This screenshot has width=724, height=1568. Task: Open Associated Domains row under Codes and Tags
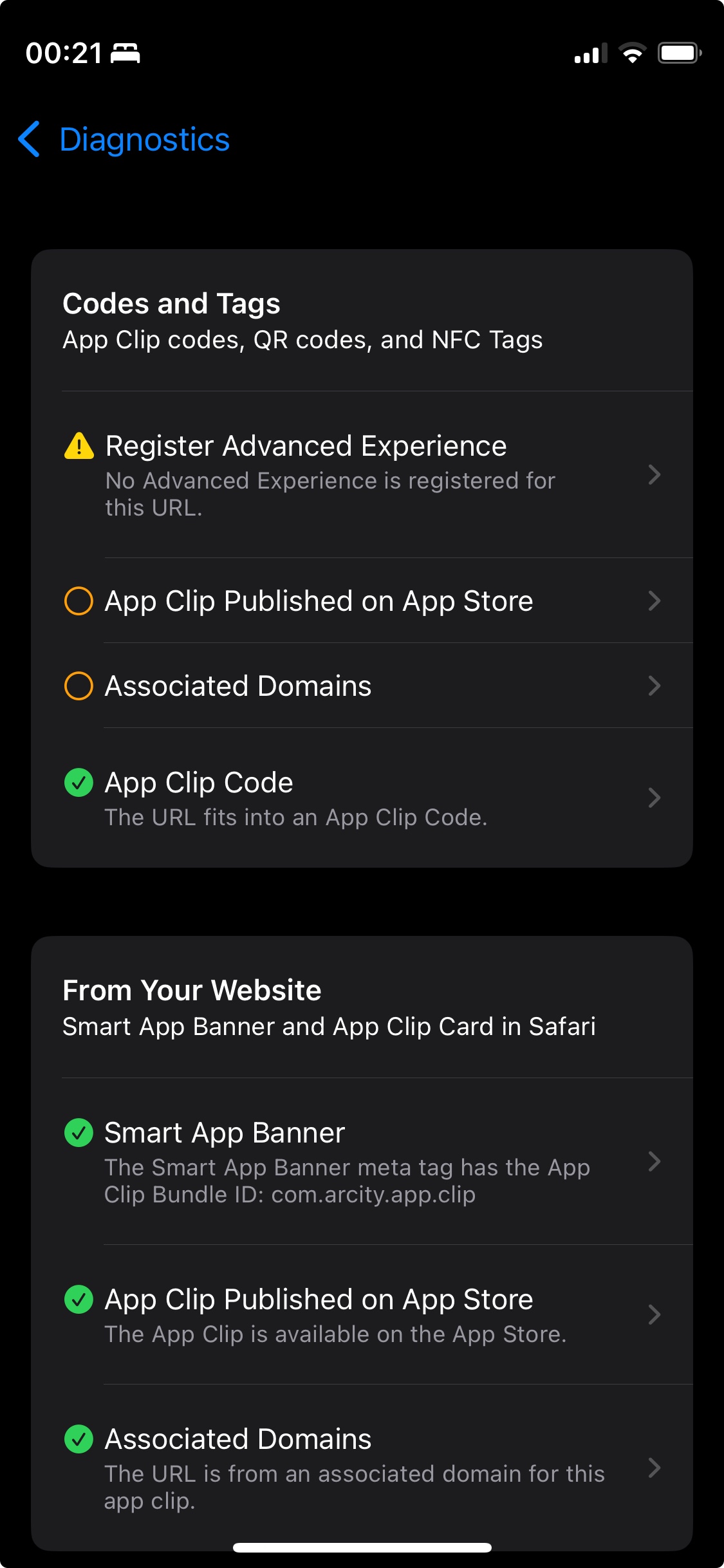tap(362, 686)
